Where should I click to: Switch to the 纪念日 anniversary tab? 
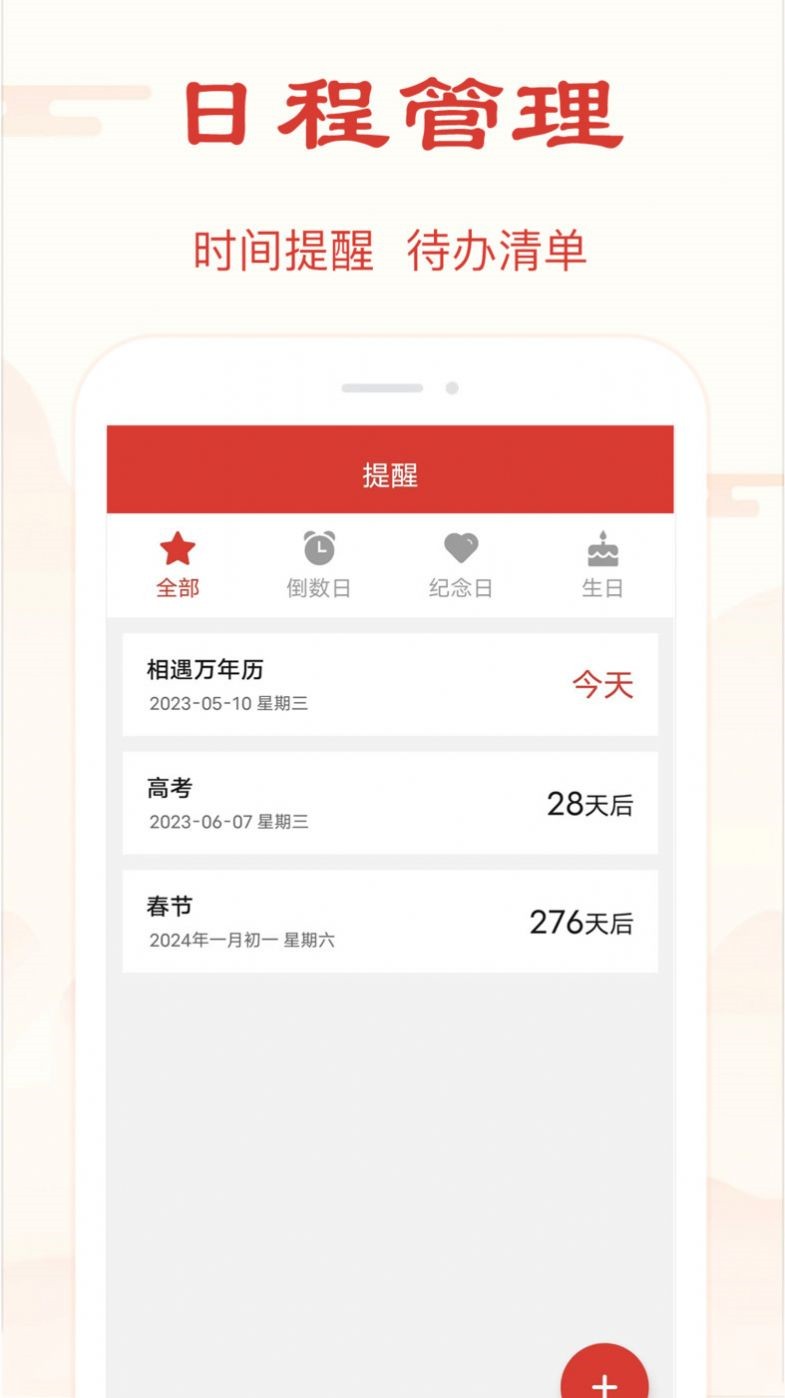[x=459, y=588]
